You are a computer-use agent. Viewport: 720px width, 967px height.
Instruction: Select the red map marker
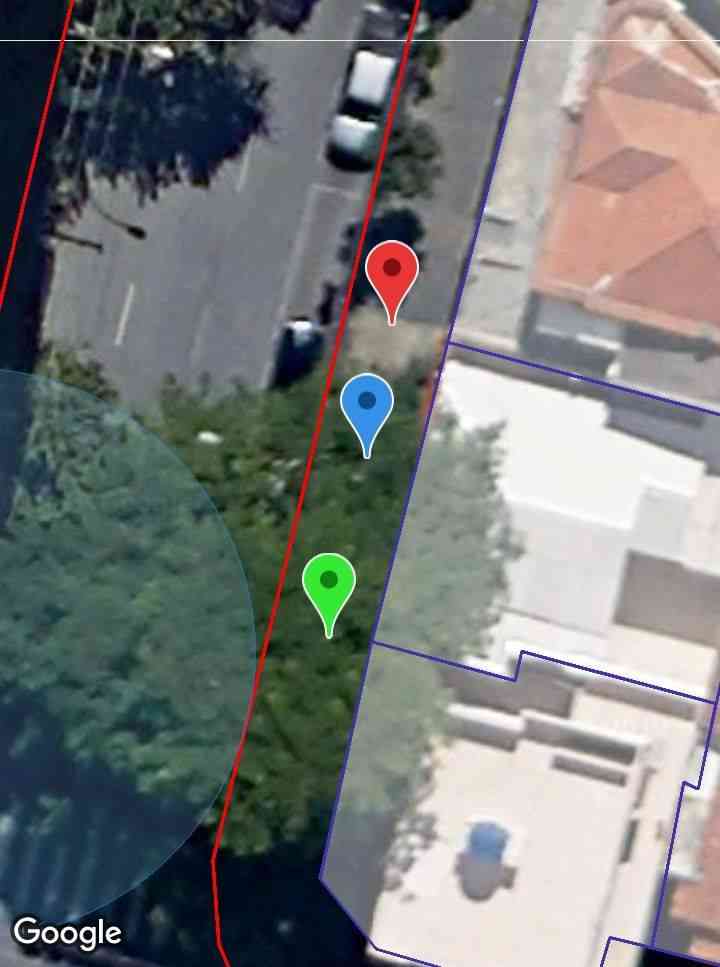point(392,272)
